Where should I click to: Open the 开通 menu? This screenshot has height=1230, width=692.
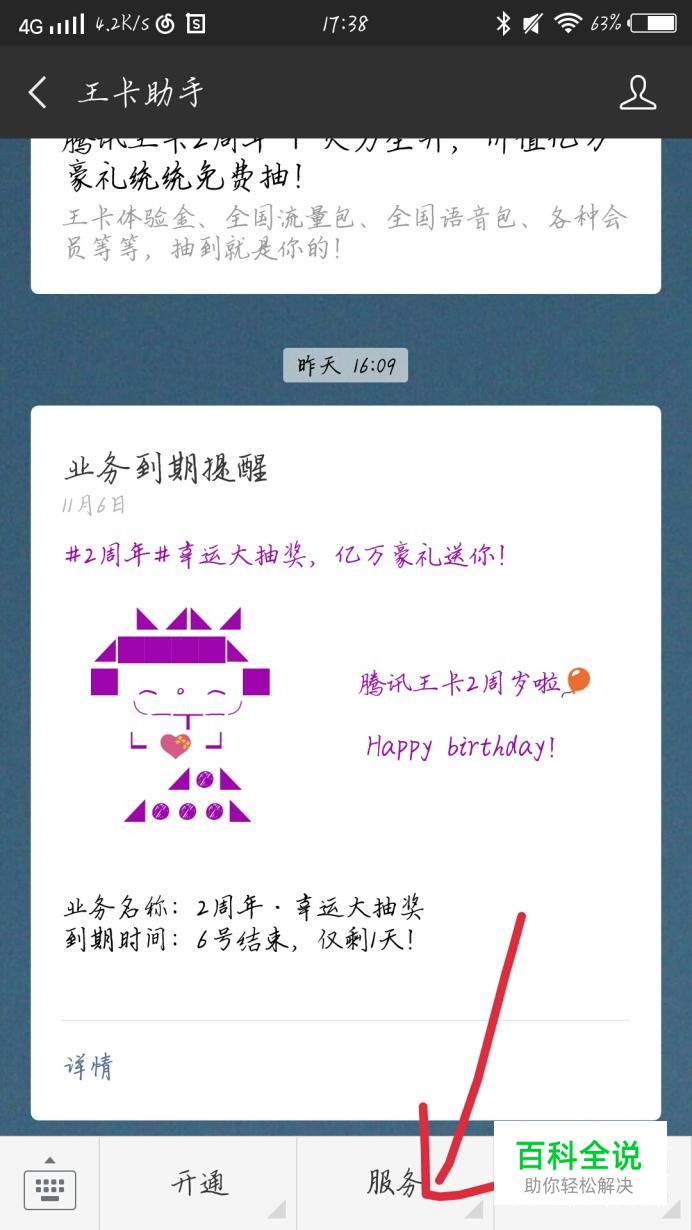click(198, 1184)
